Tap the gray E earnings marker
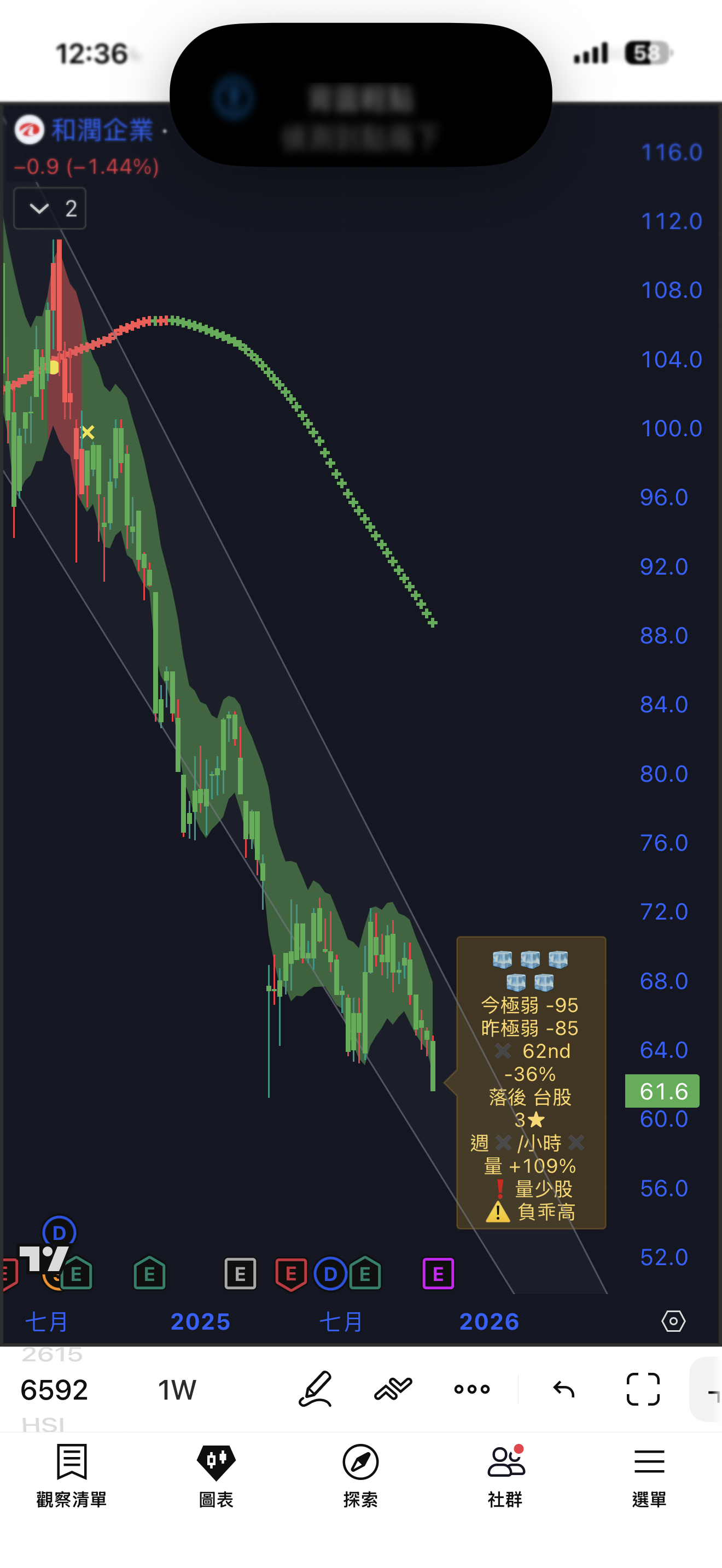Screen dimensions: 722x1568 241,1273
